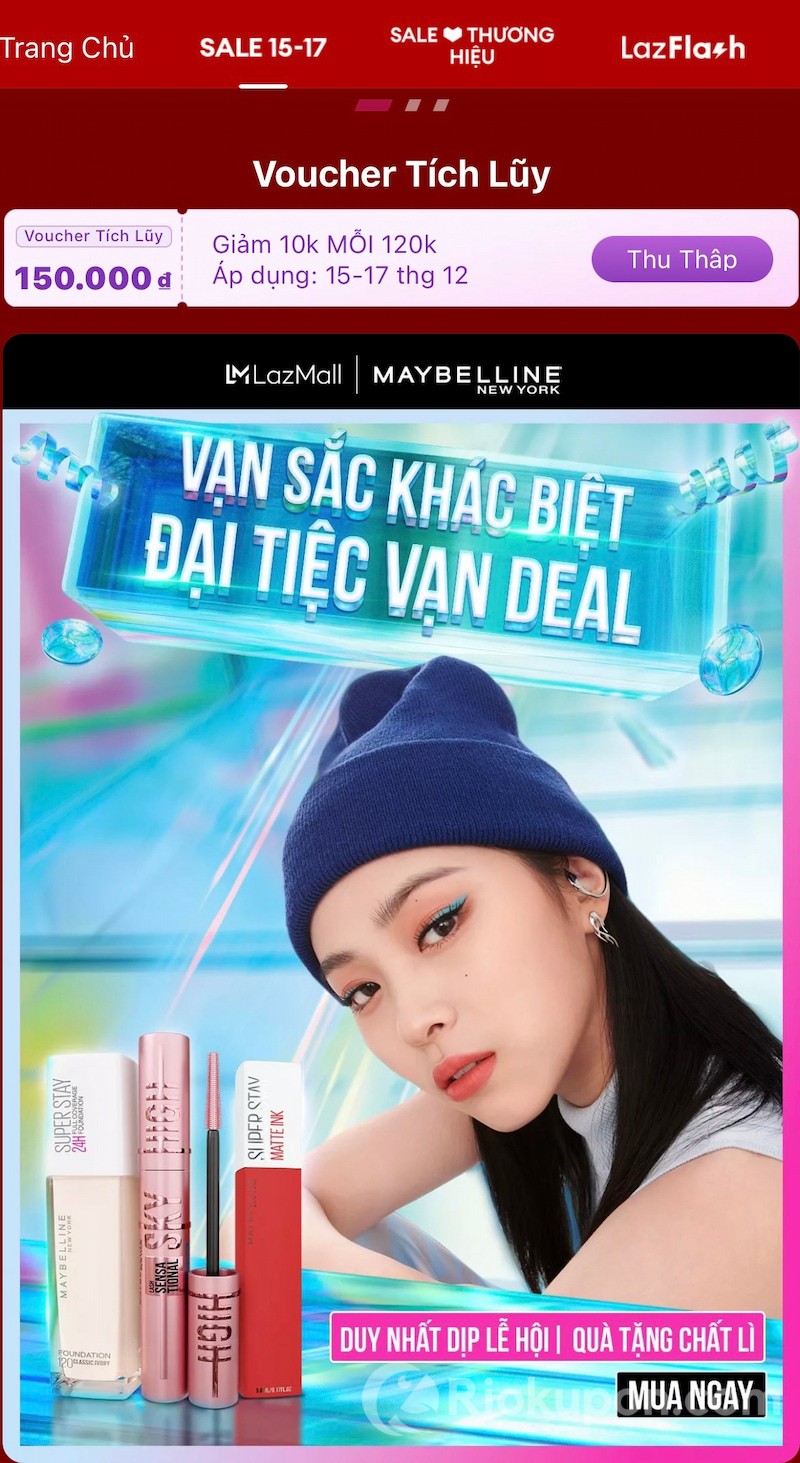800x1463 pixels.
Task: Open the Sale Thương Hiệu tab
Action: click(x=472, y=46)
